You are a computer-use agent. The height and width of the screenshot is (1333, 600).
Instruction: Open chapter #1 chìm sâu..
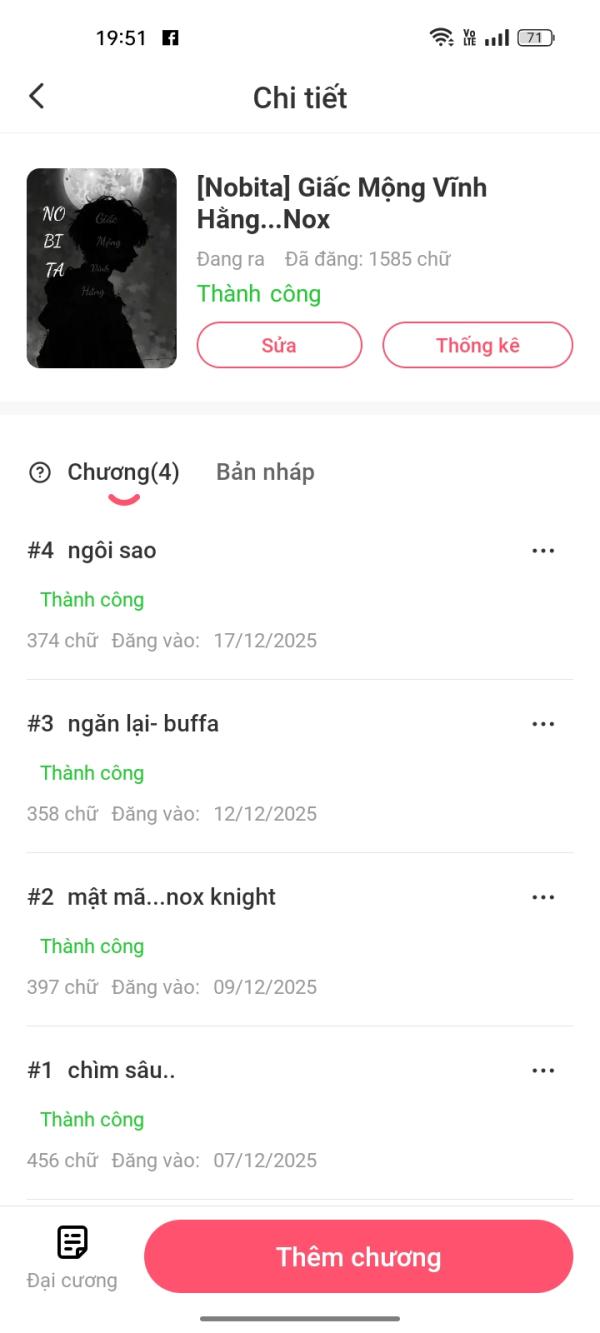(x=300, y=1113)
